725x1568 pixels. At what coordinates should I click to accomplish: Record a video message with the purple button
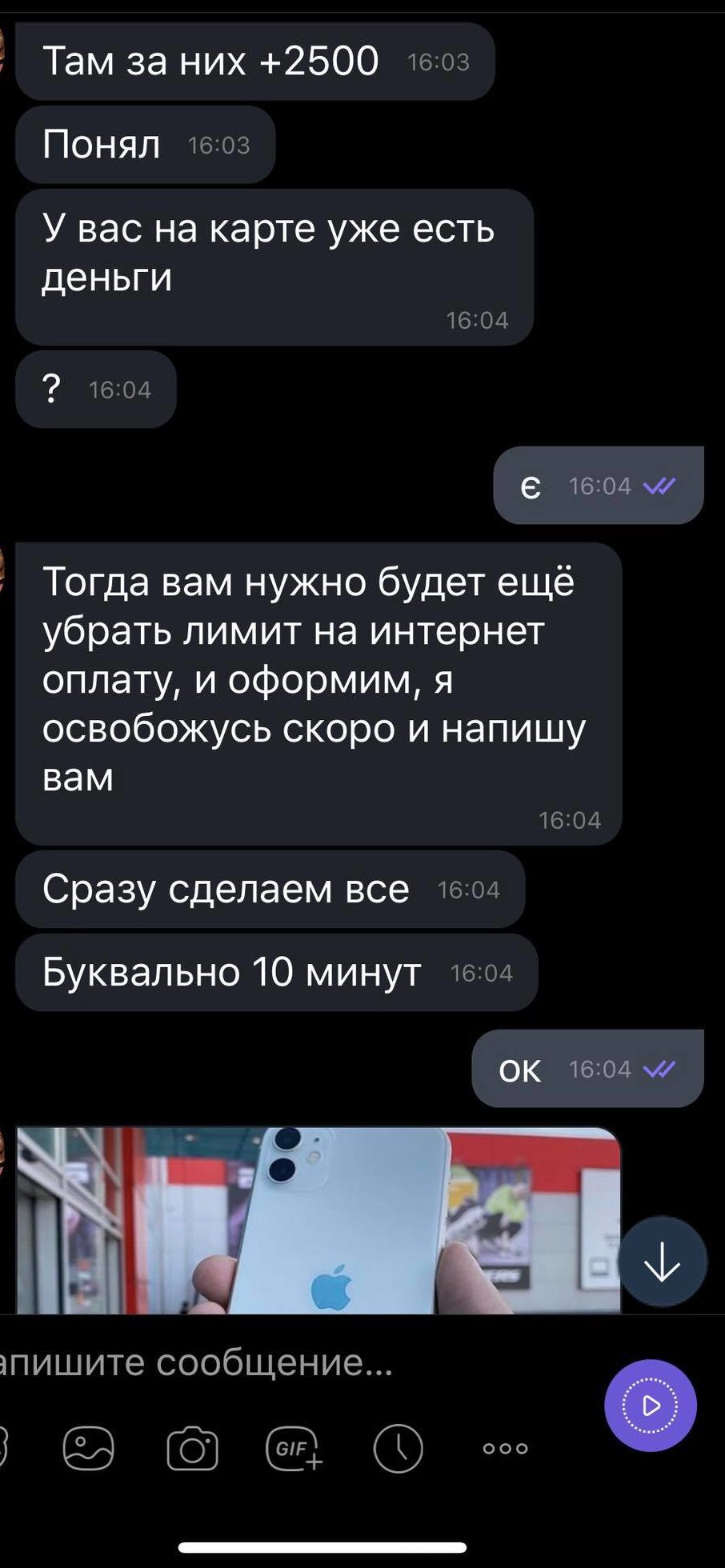point(650,1405)
